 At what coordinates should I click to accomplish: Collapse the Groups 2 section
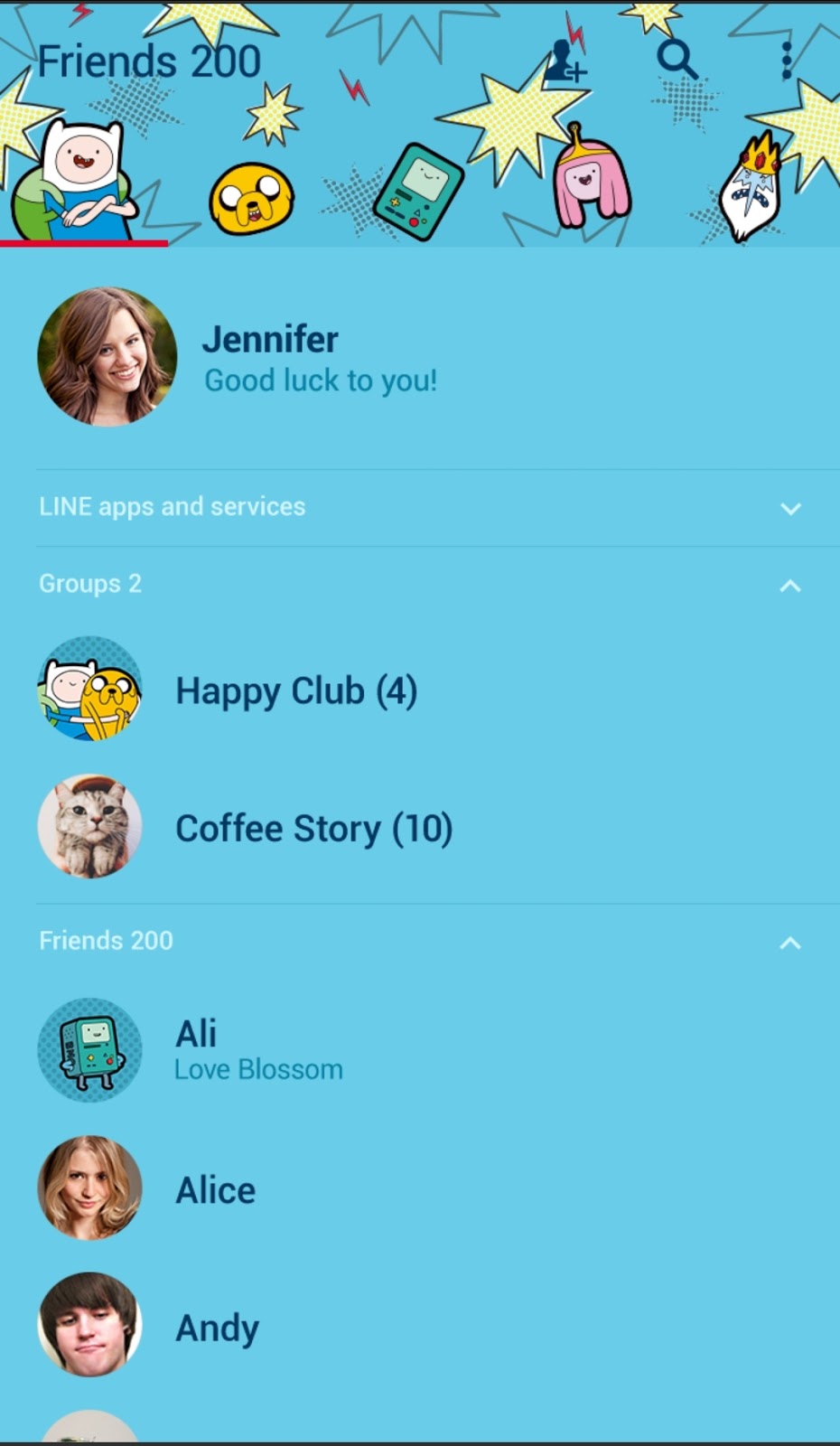click(790, 586)
